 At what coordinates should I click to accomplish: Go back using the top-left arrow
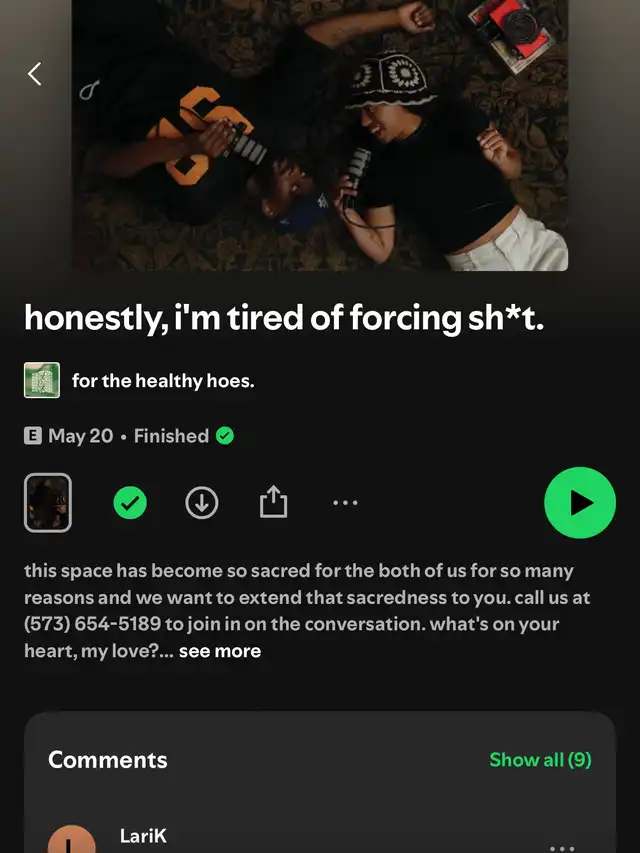click(x=35, y=73)
